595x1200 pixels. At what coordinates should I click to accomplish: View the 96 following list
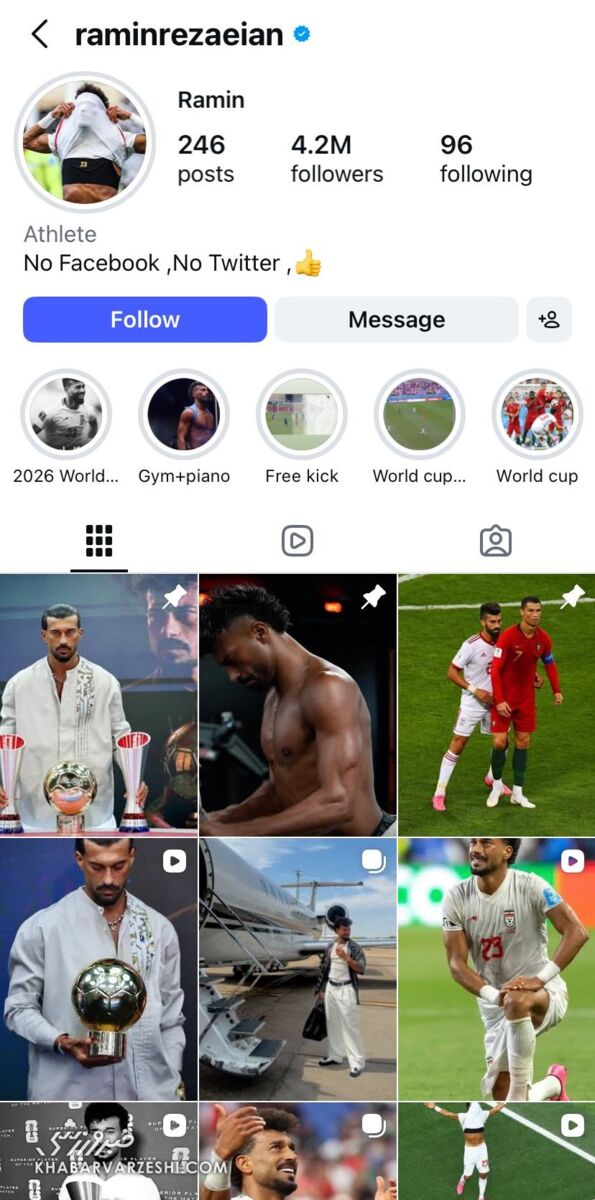tap(486, 159)
